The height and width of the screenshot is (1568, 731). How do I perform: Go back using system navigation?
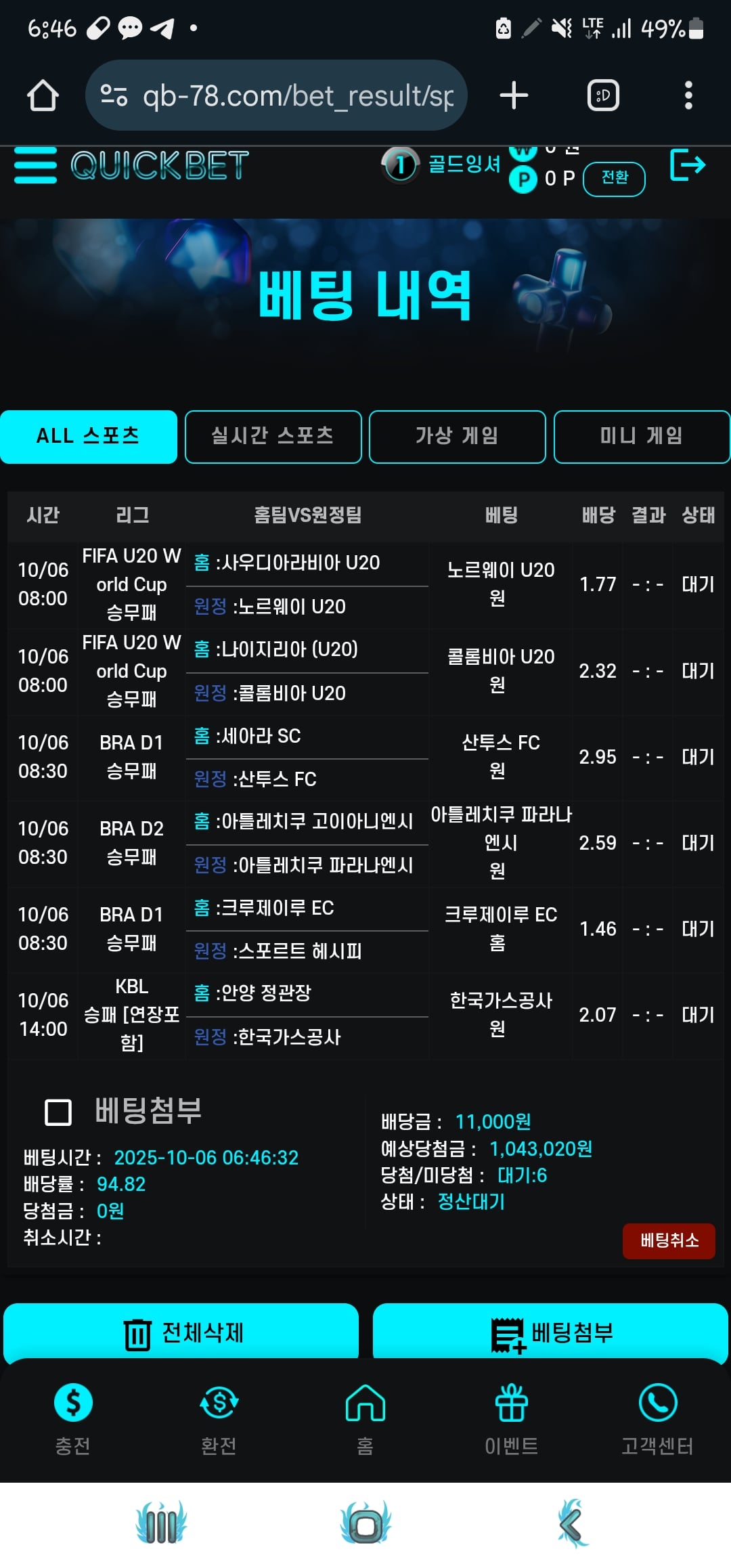tap(571, 1525)
